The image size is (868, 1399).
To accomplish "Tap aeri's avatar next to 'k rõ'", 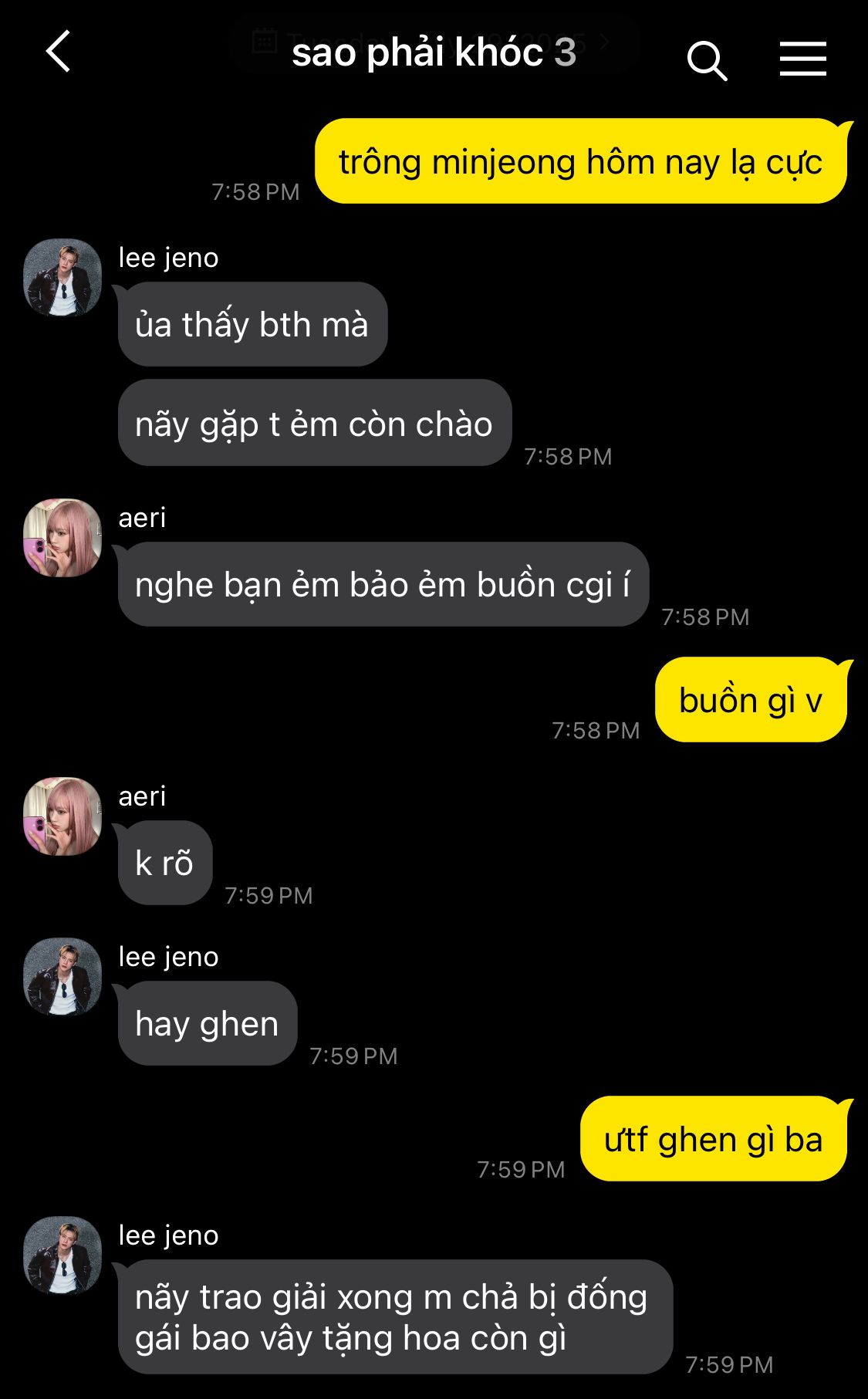I will coord(62,816).
